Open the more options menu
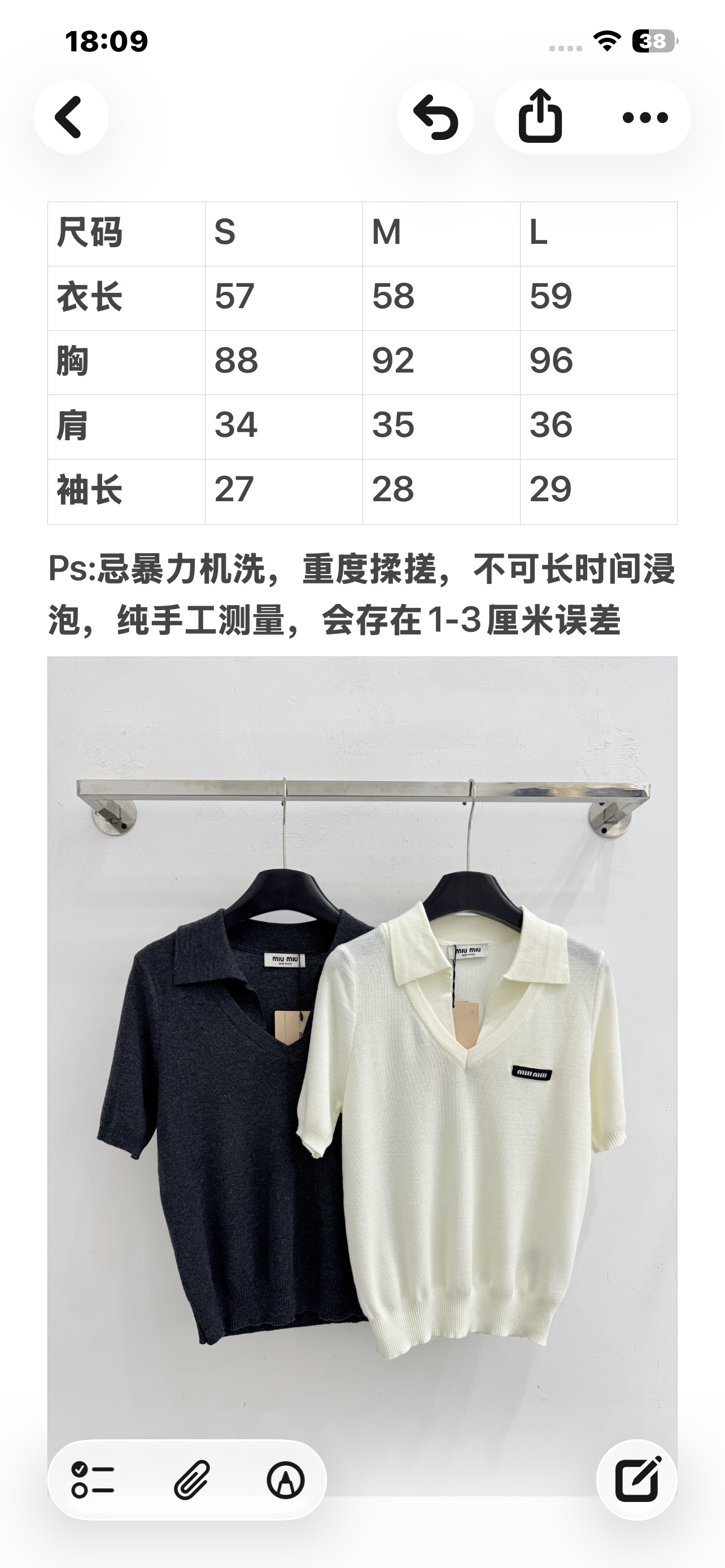 tap(645, 117)
